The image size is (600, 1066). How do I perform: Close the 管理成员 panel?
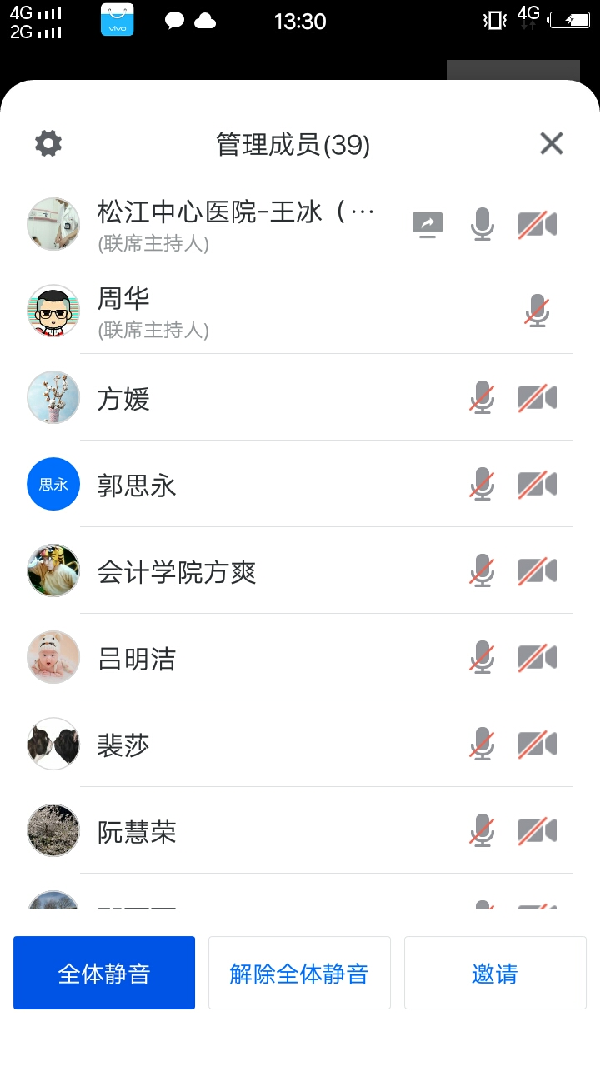click(x=551, y=144)
